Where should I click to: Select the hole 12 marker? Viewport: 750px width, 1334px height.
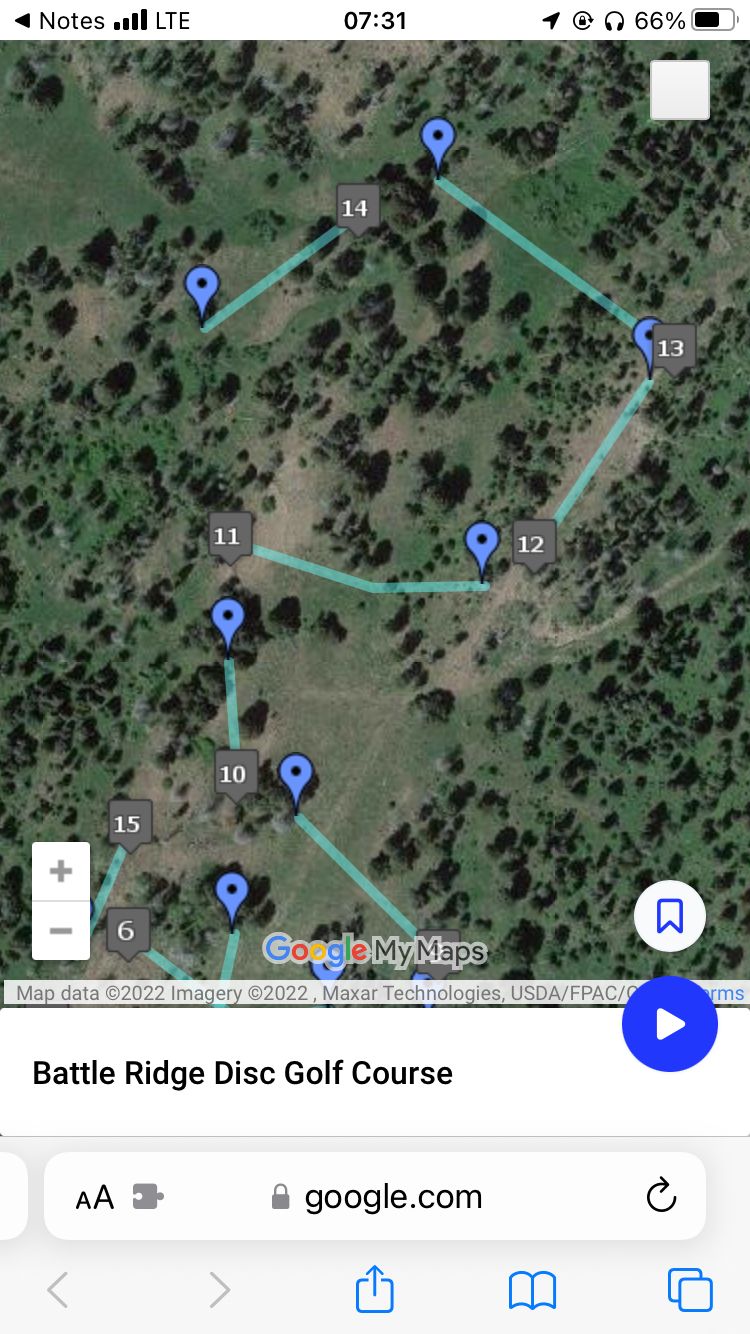pyautogui.click(x=531, y=545)
